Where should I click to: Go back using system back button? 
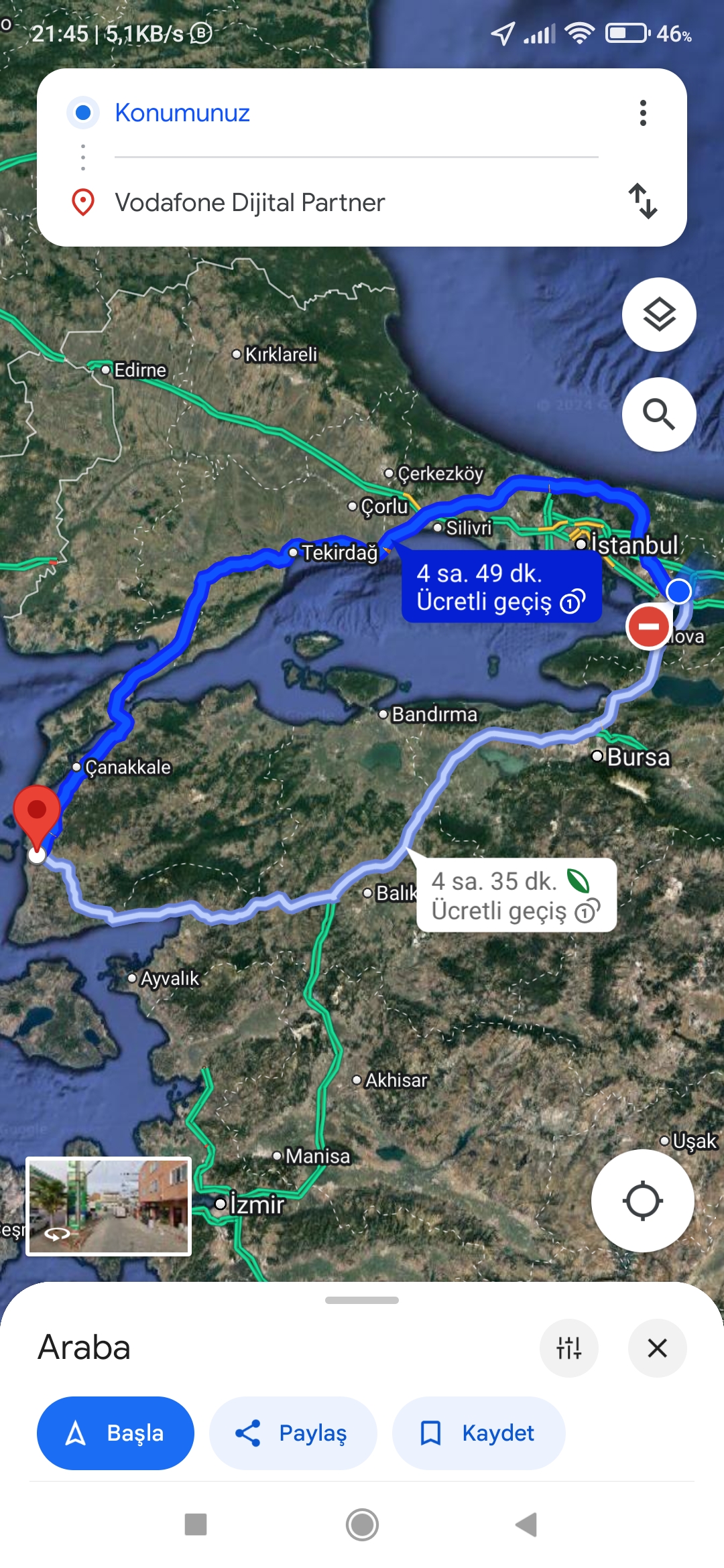point(527,1524)
